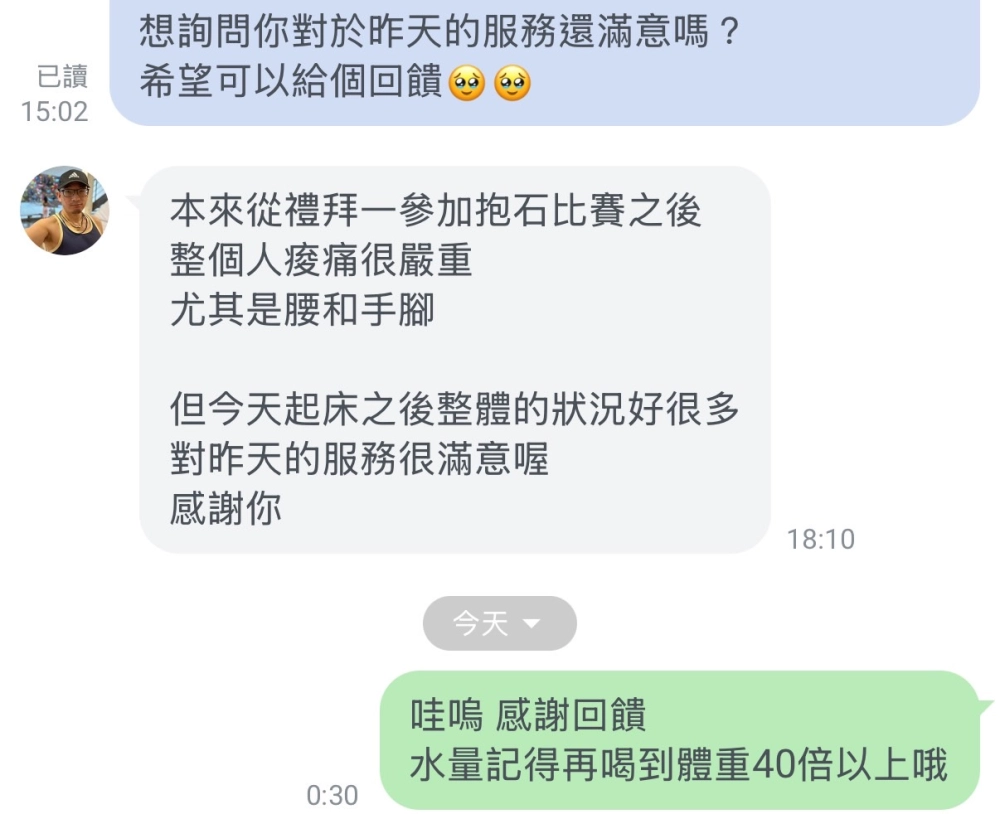Expand the 今天 date dropdown
This screenshot has height=814, width=1000.
pos(499,624)
